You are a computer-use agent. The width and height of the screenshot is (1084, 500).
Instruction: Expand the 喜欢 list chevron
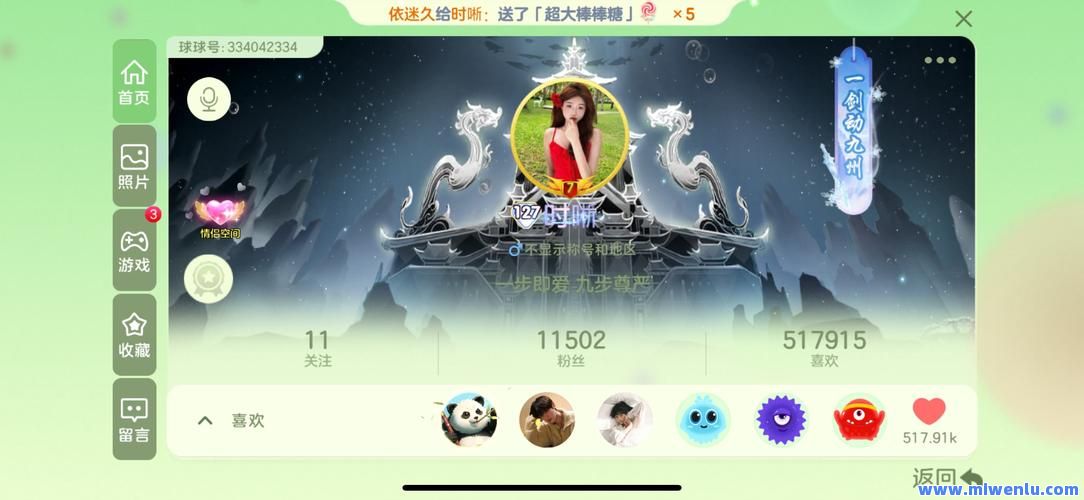[x=205, y=420]
